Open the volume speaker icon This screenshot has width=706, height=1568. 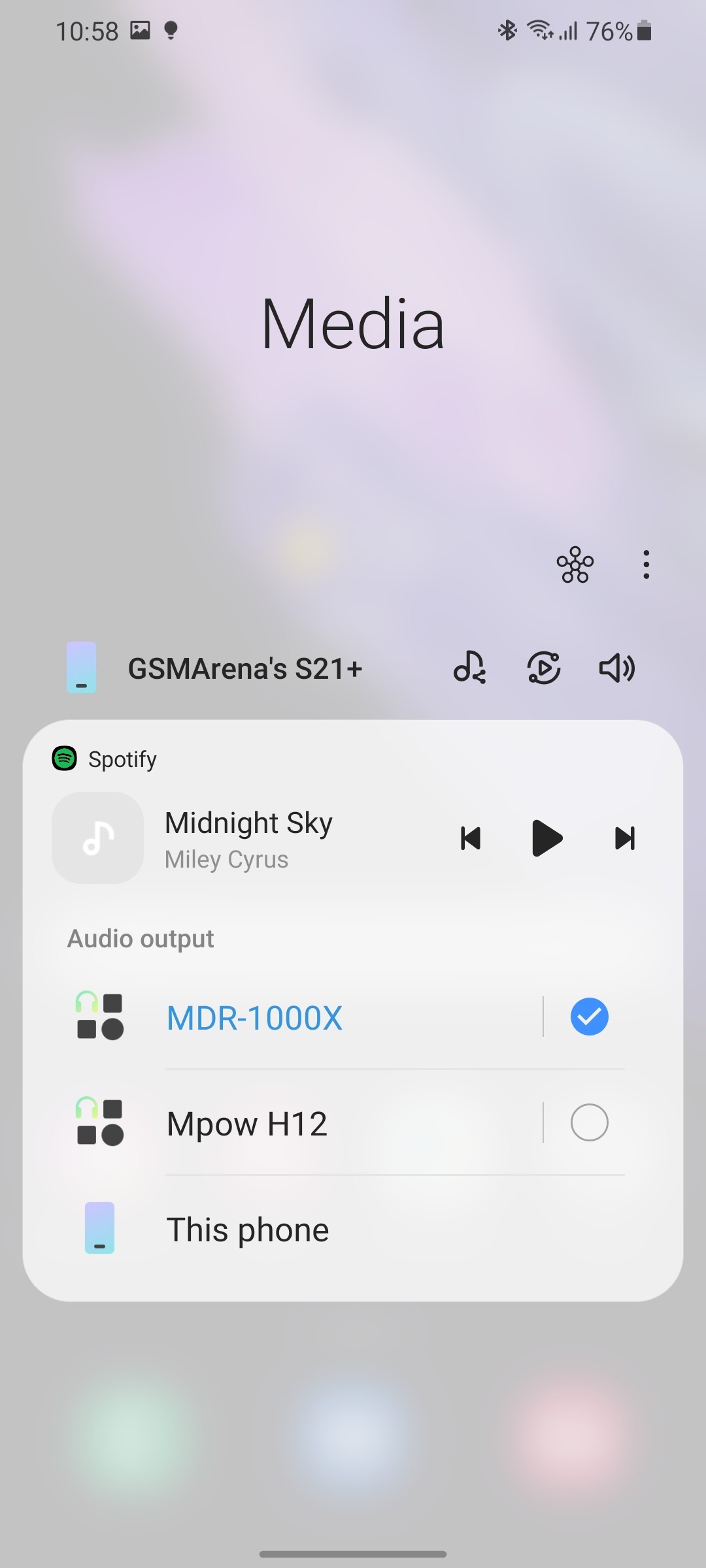[617, 668]
